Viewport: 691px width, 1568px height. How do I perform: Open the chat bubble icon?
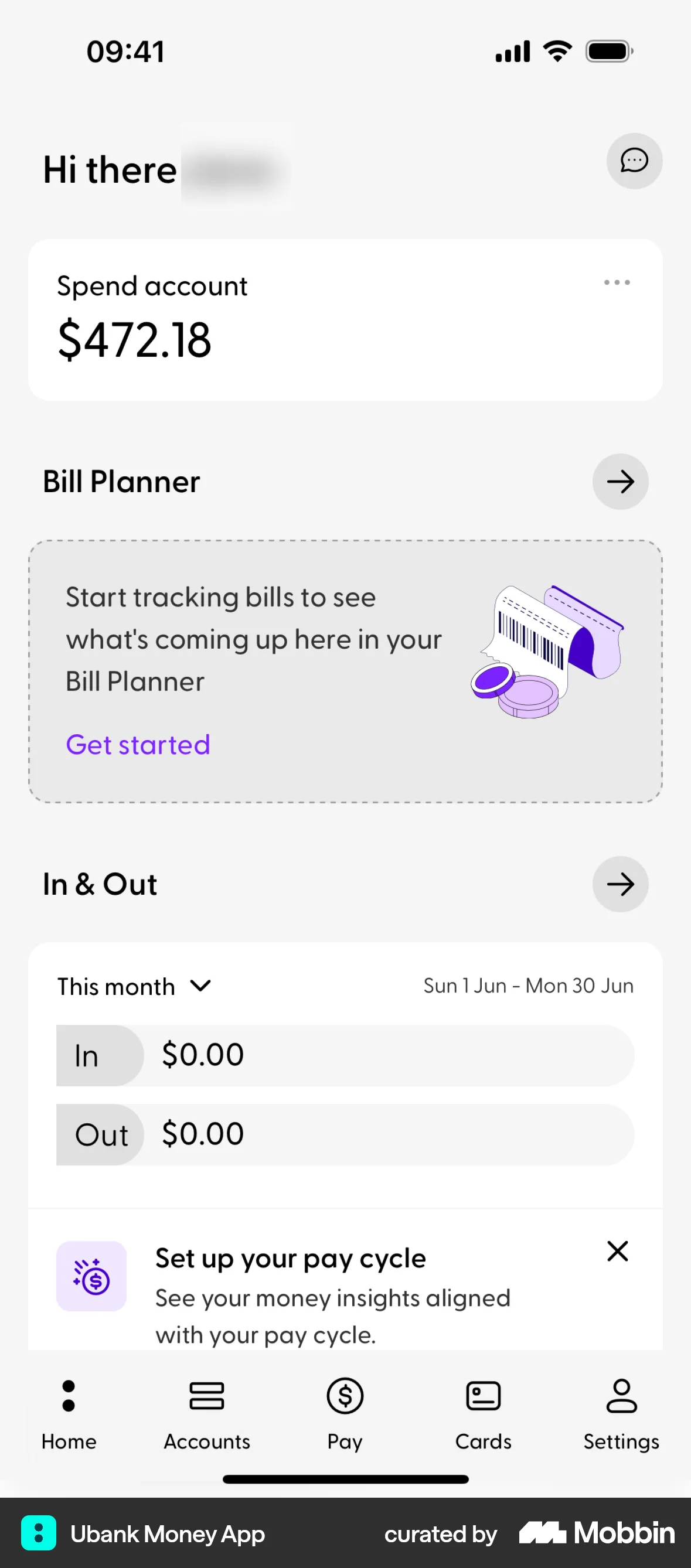634,161
